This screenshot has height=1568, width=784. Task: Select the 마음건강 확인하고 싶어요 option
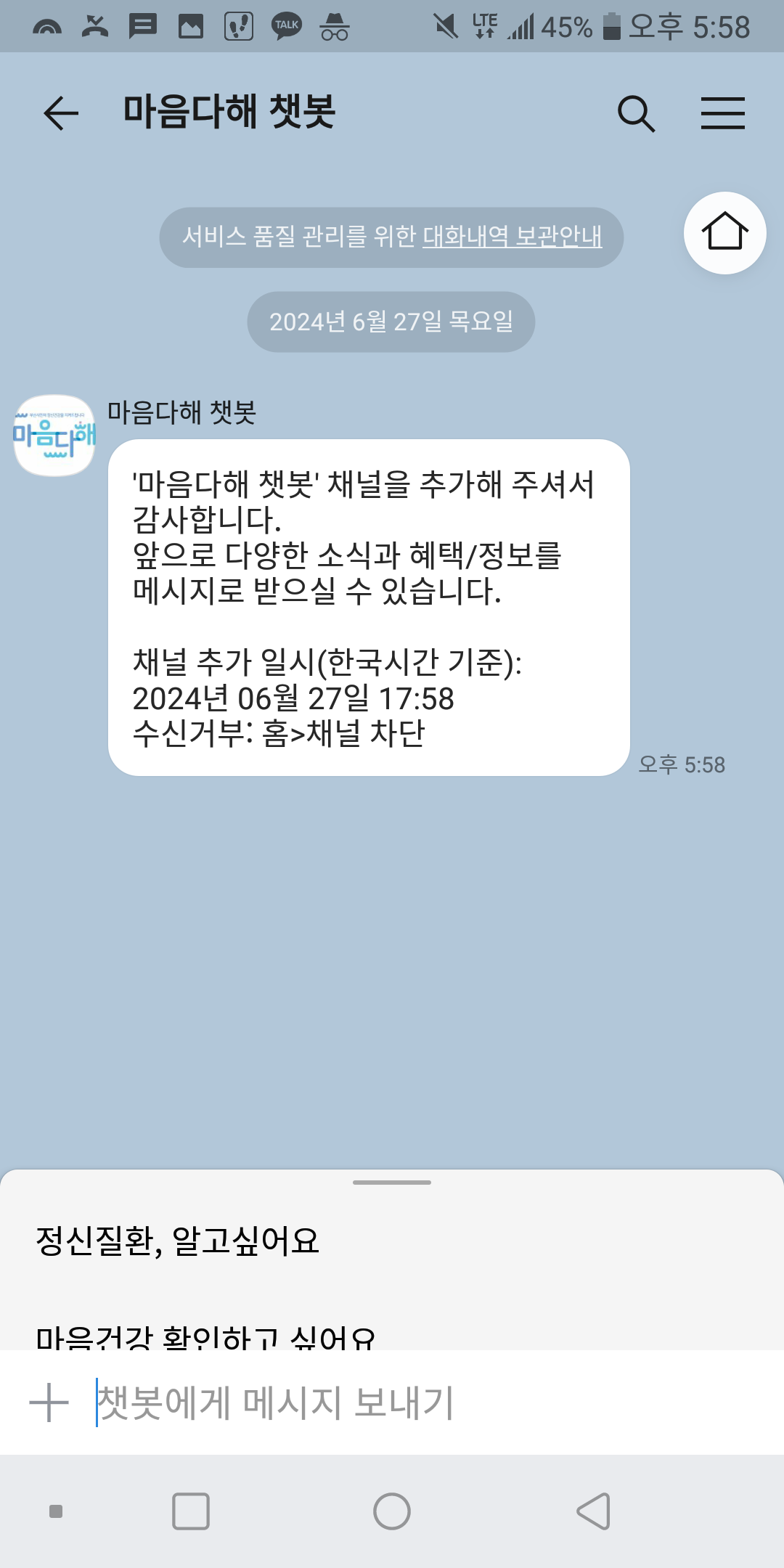tap(206, 1336)
